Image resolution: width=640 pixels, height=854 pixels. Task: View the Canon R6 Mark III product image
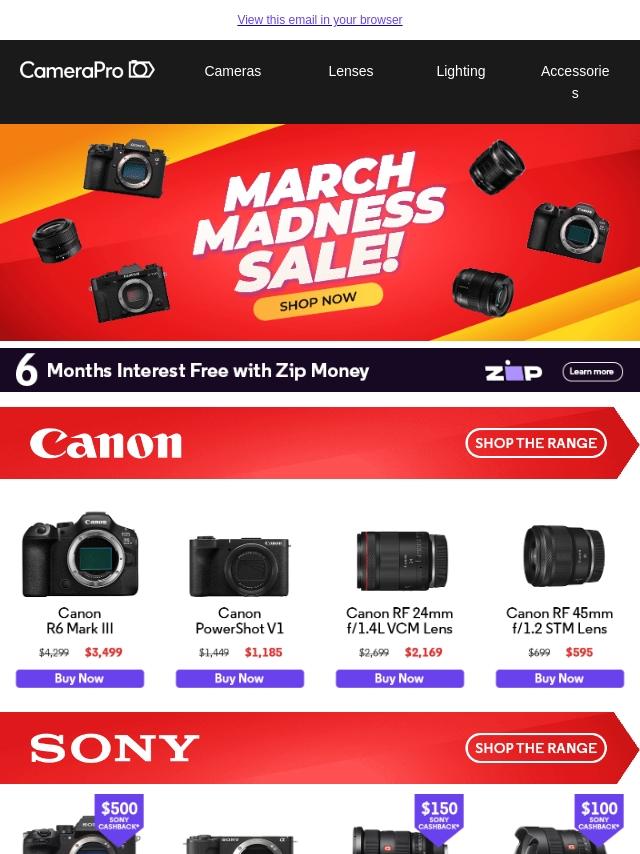pyautogui.click(x=80, y=555)
